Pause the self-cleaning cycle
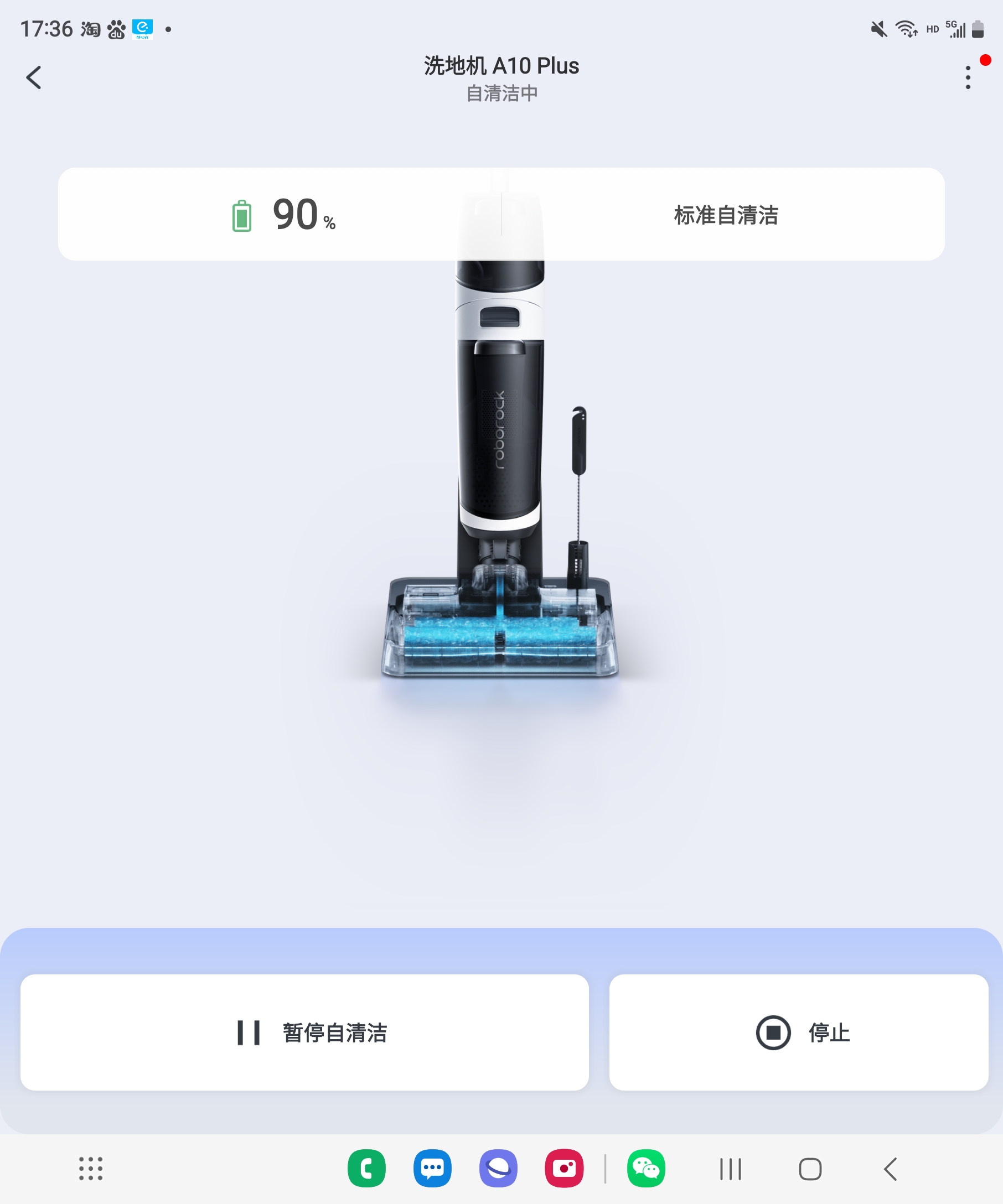Image resolution: width=1003 pixels, height=1204 pixels. click(304, 1032)
